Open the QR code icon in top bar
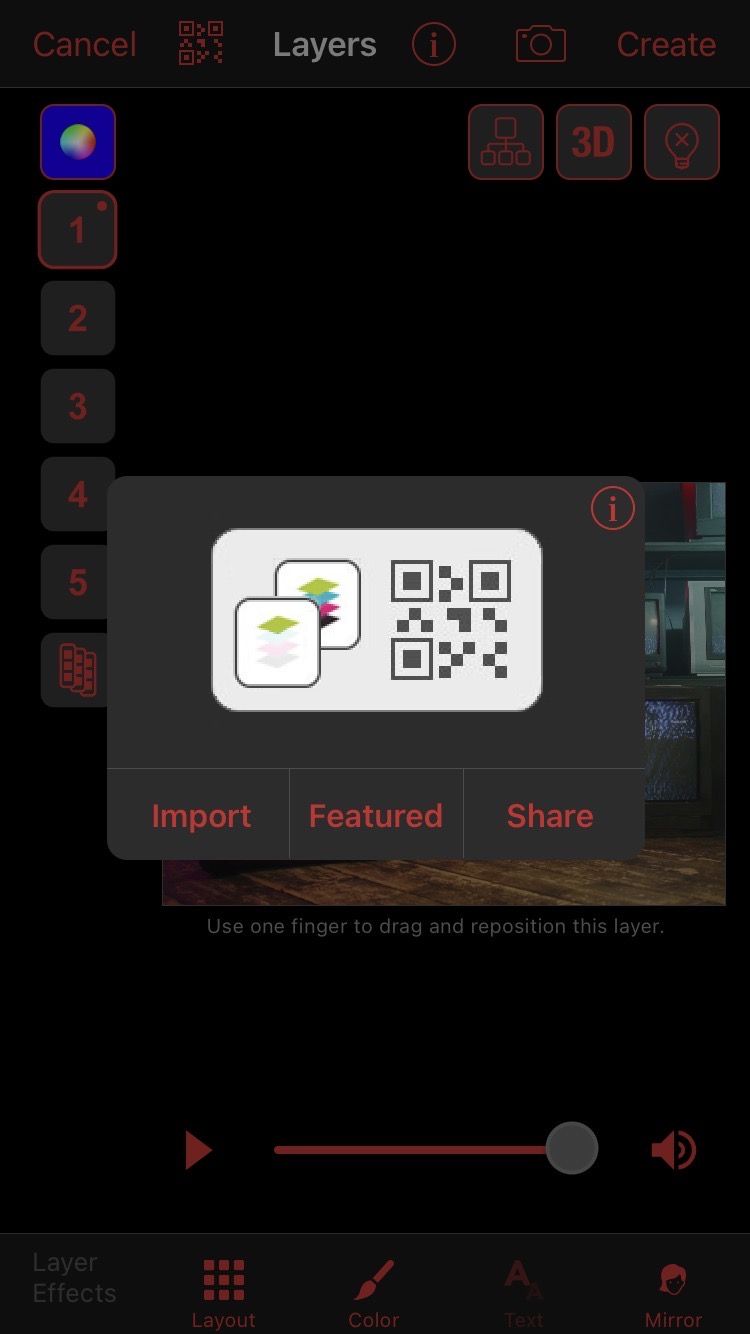750x1334 pixels. tap(201, 43)
